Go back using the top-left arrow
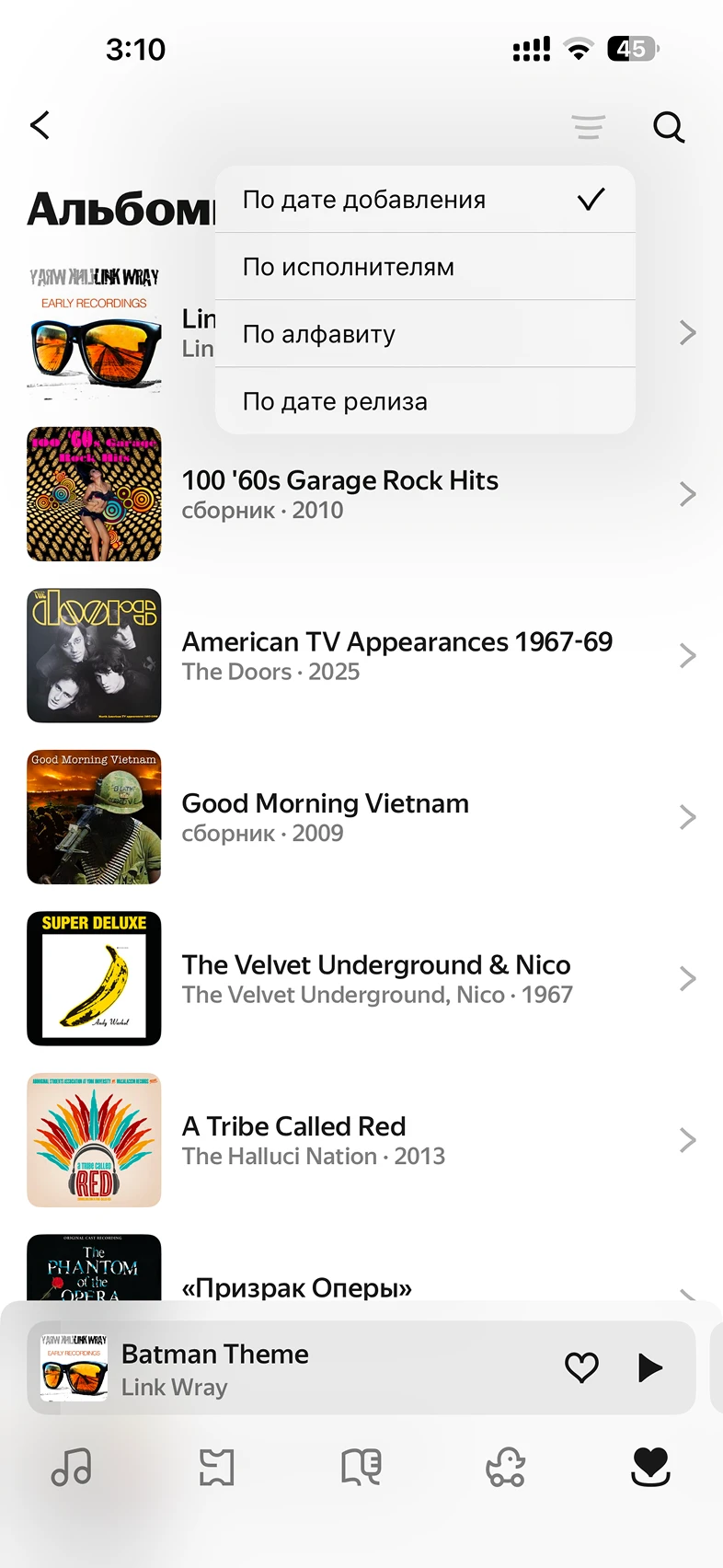This screenshot has height=1568, width=723. [x=40, y=125]
